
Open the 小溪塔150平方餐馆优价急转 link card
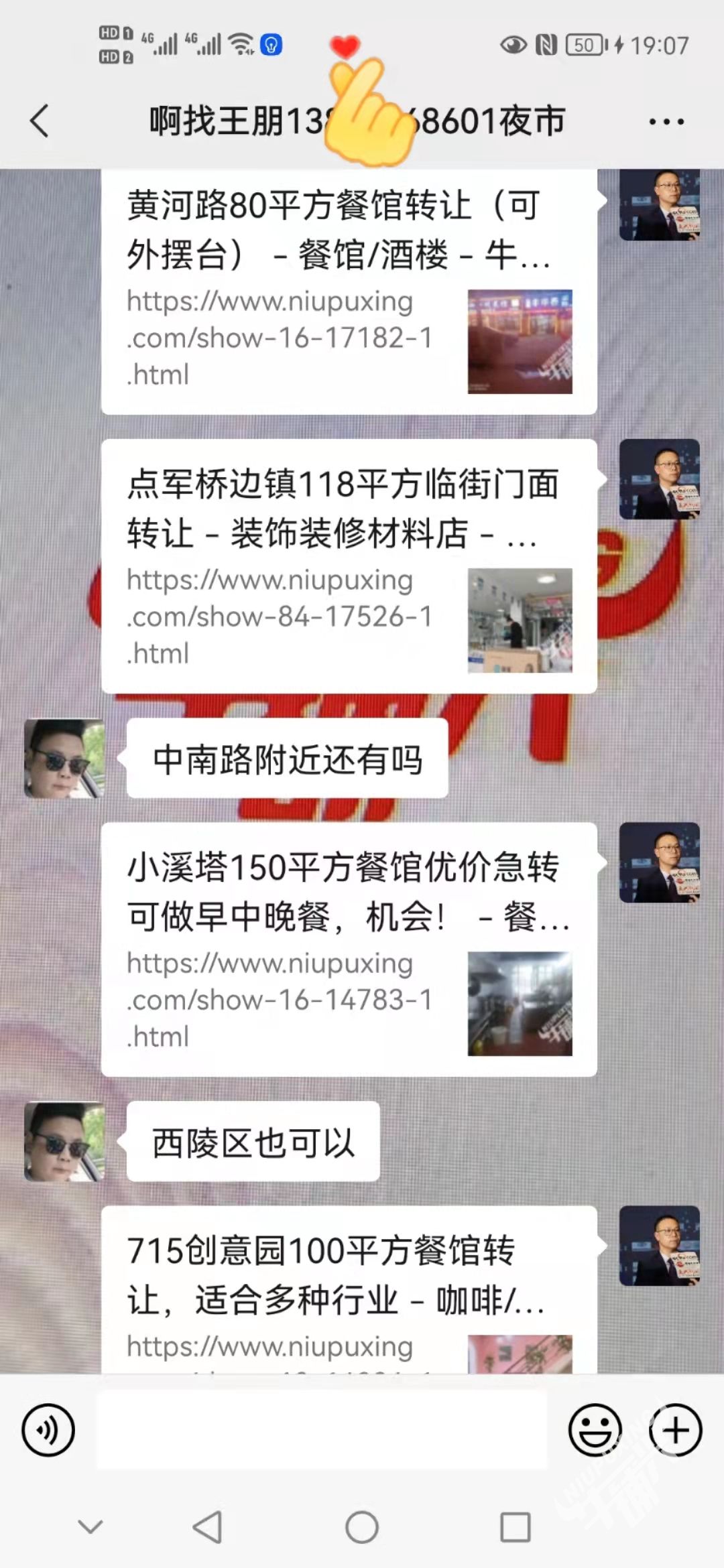(349, 948)
